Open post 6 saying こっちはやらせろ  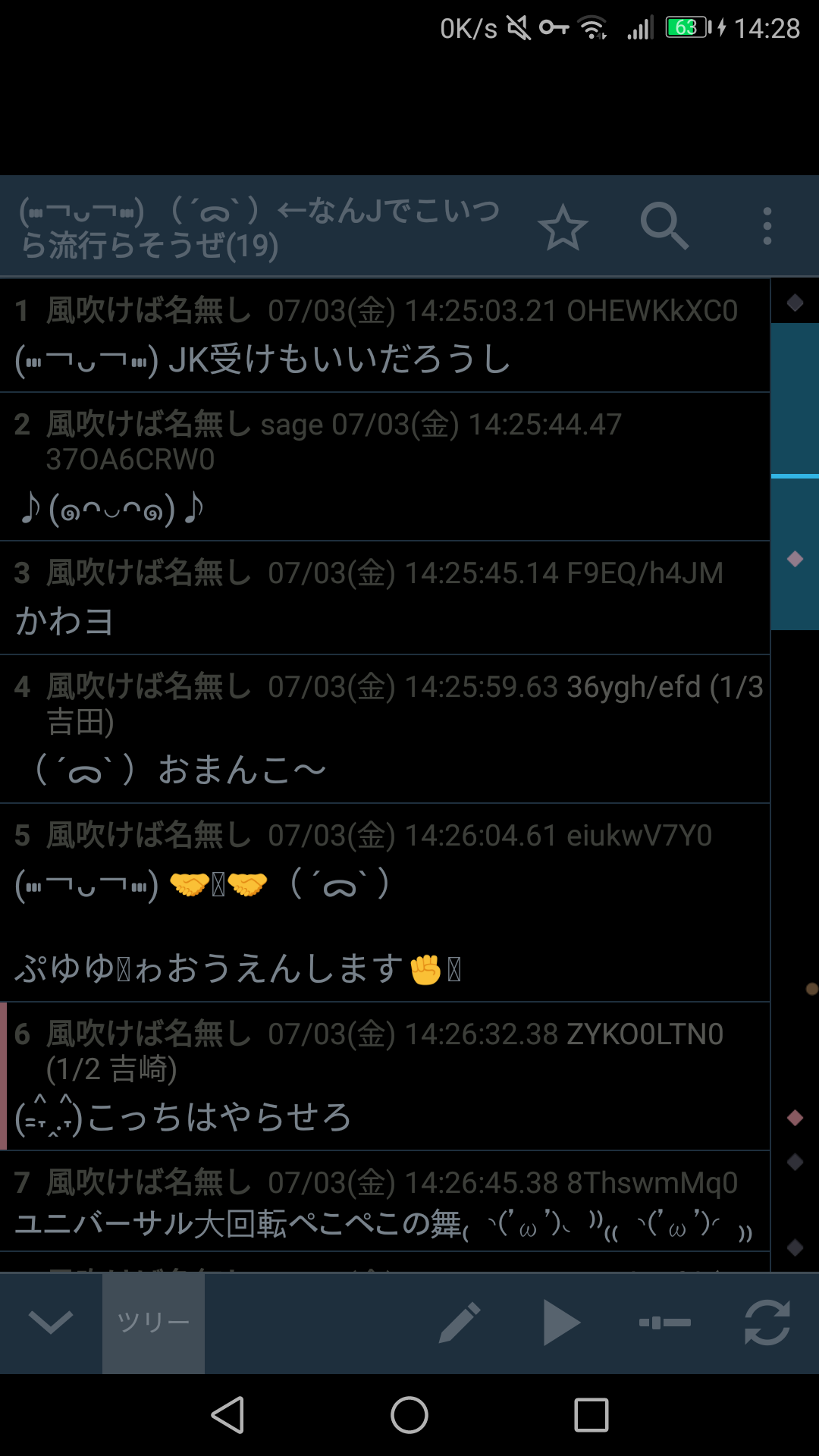[x=384, y=1076]
